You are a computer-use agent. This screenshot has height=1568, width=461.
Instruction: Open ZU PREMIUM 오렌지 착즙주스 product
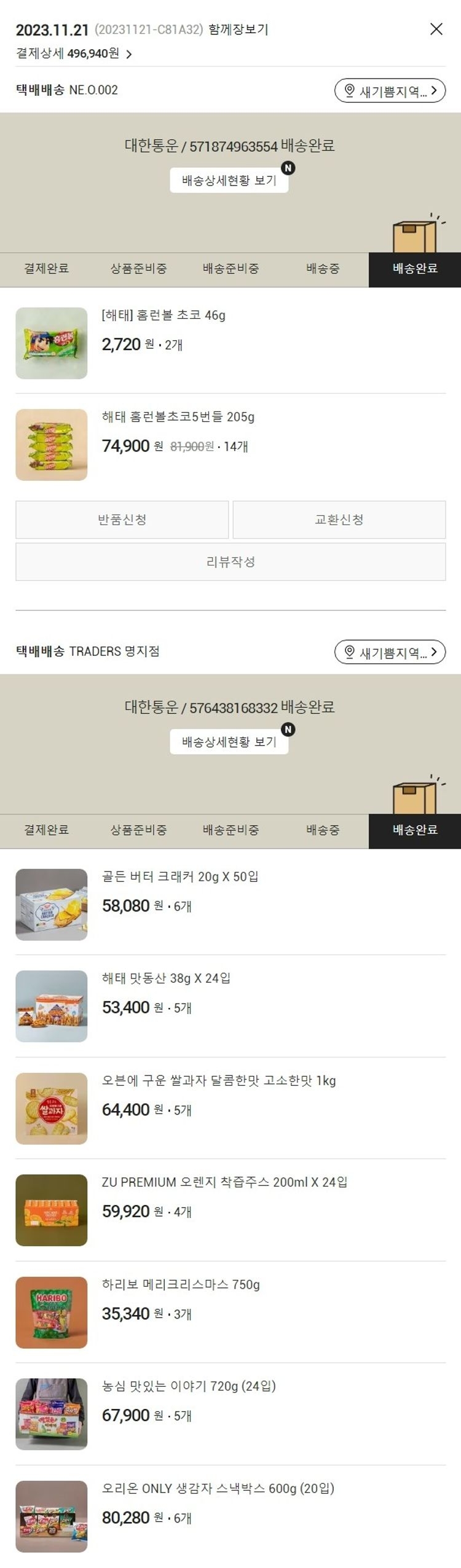tap(224, 1182)
